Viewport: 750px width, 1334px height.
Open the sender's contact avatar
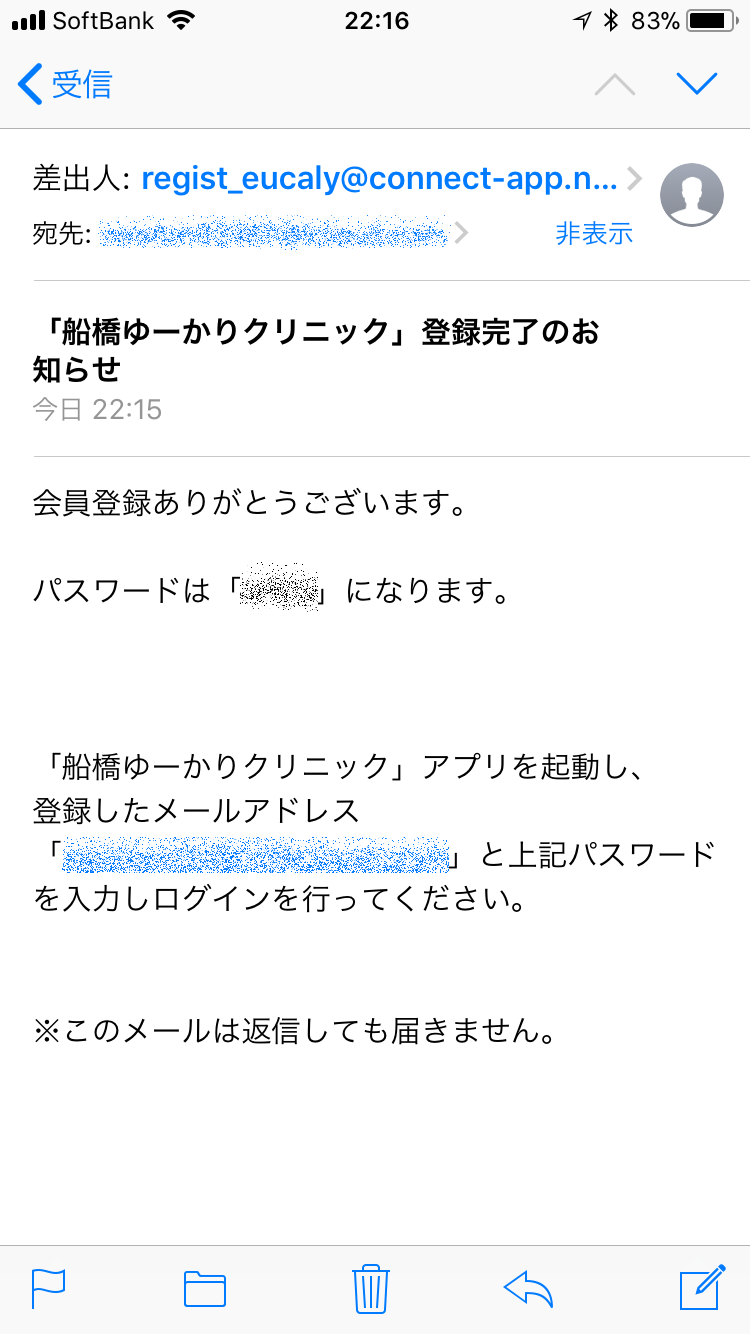point(691,194)
